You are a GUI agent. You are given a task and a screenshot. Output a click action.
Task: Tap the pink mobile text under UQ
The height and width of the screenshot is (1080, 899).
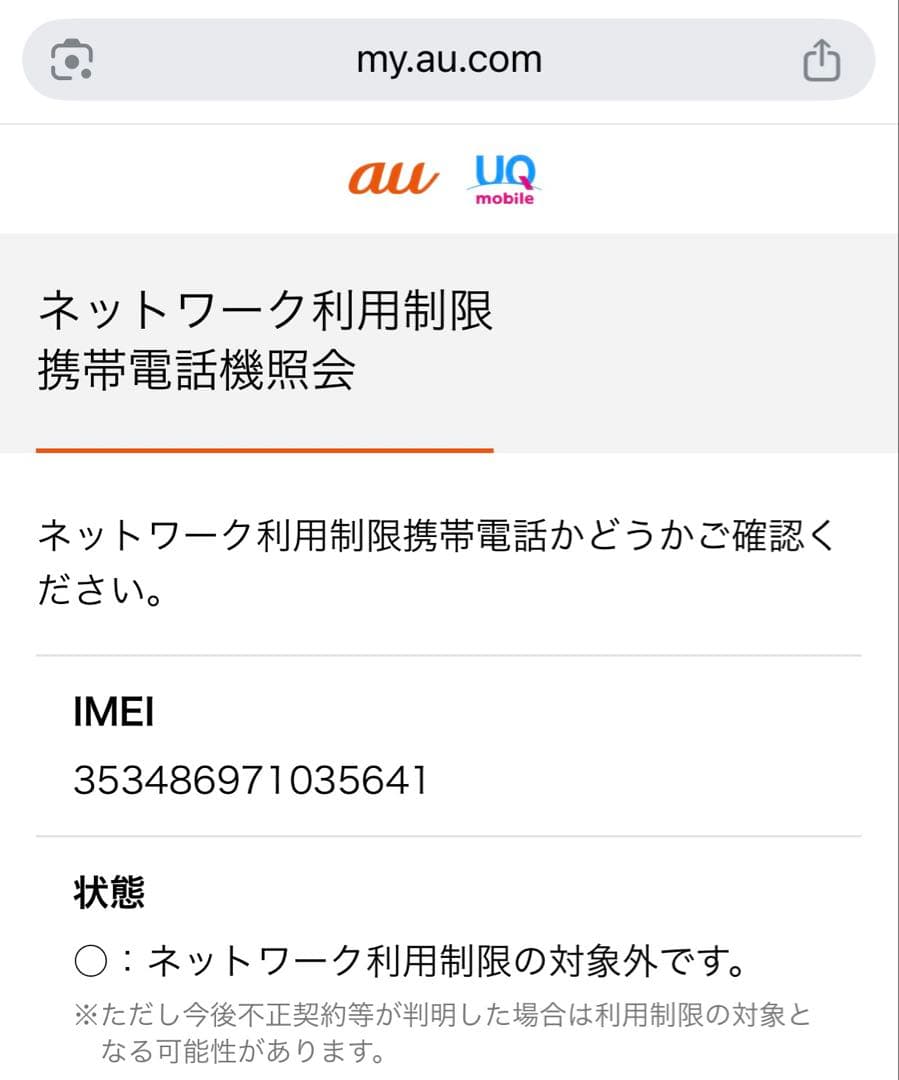507,196
